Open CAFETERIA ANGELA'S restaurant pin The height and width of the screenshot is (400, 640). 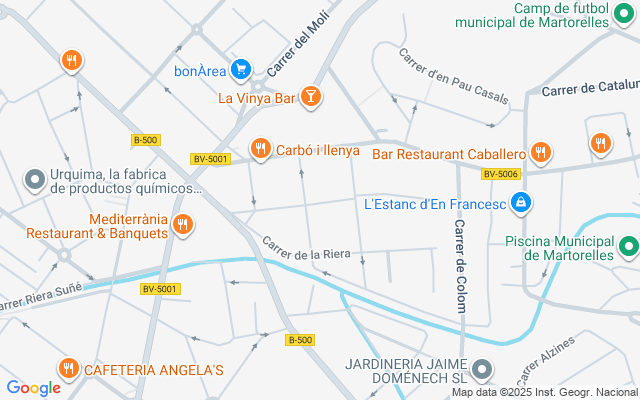[x=68, y=369]
